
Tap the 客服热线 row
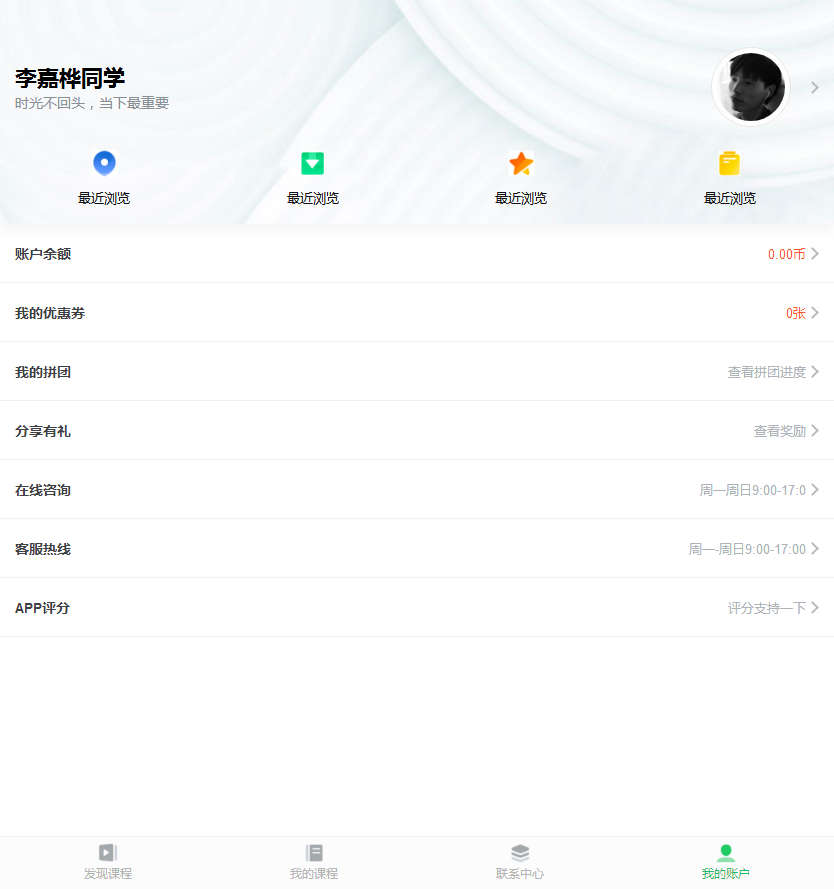pos(417,549)
